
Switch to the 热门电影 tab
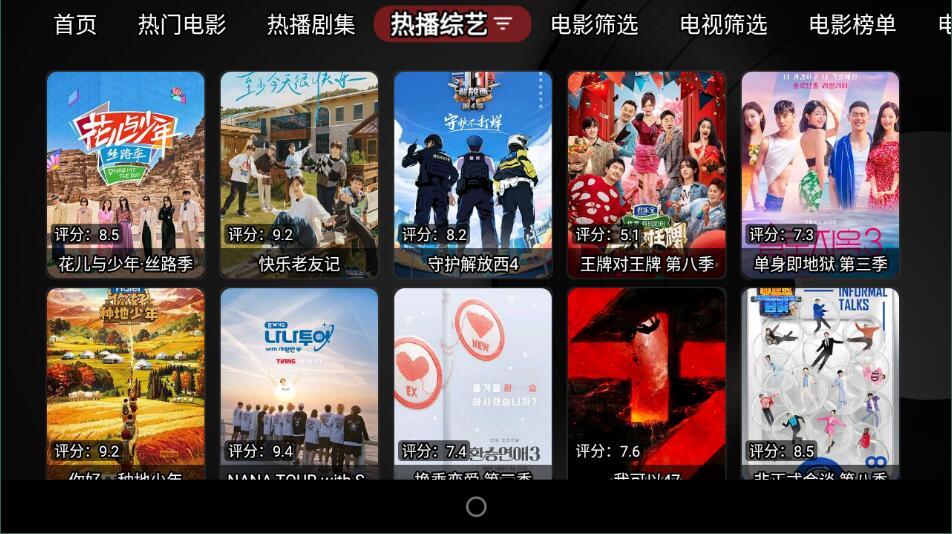[x=182, y=25]
